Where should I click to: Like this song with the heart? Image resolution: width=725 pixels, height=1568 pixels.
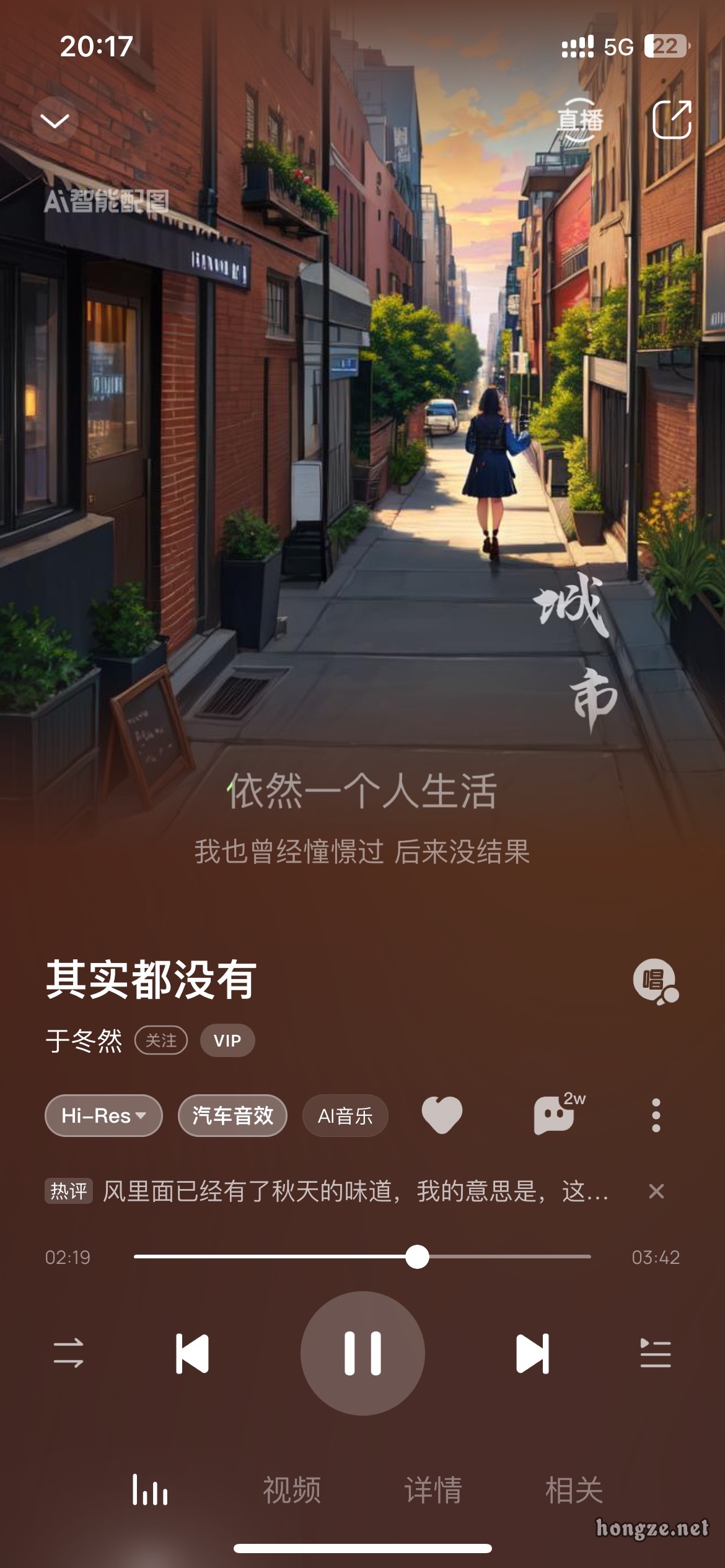[442, 1115]
